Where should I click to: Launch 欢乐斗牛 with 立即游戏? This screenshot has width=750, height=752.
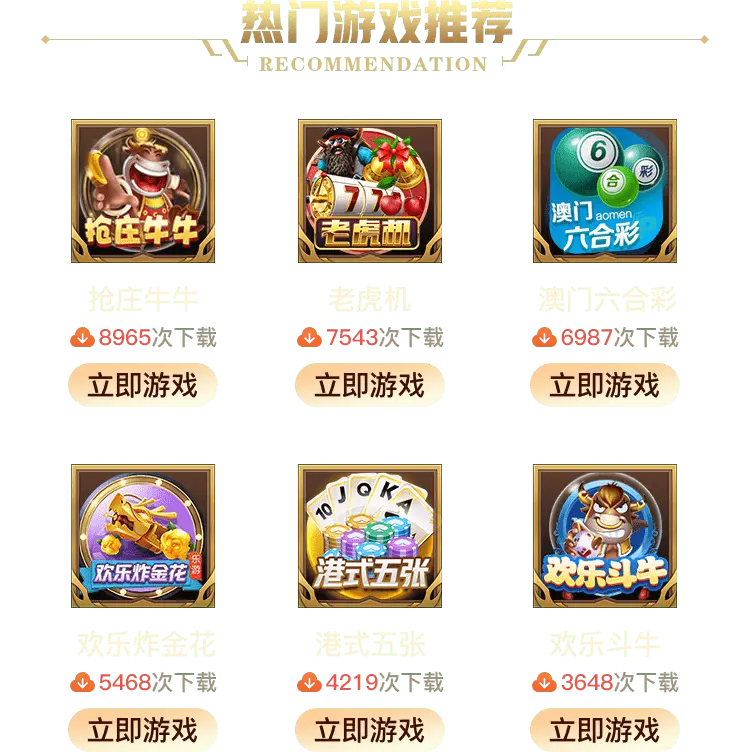[x=604, y=729]
